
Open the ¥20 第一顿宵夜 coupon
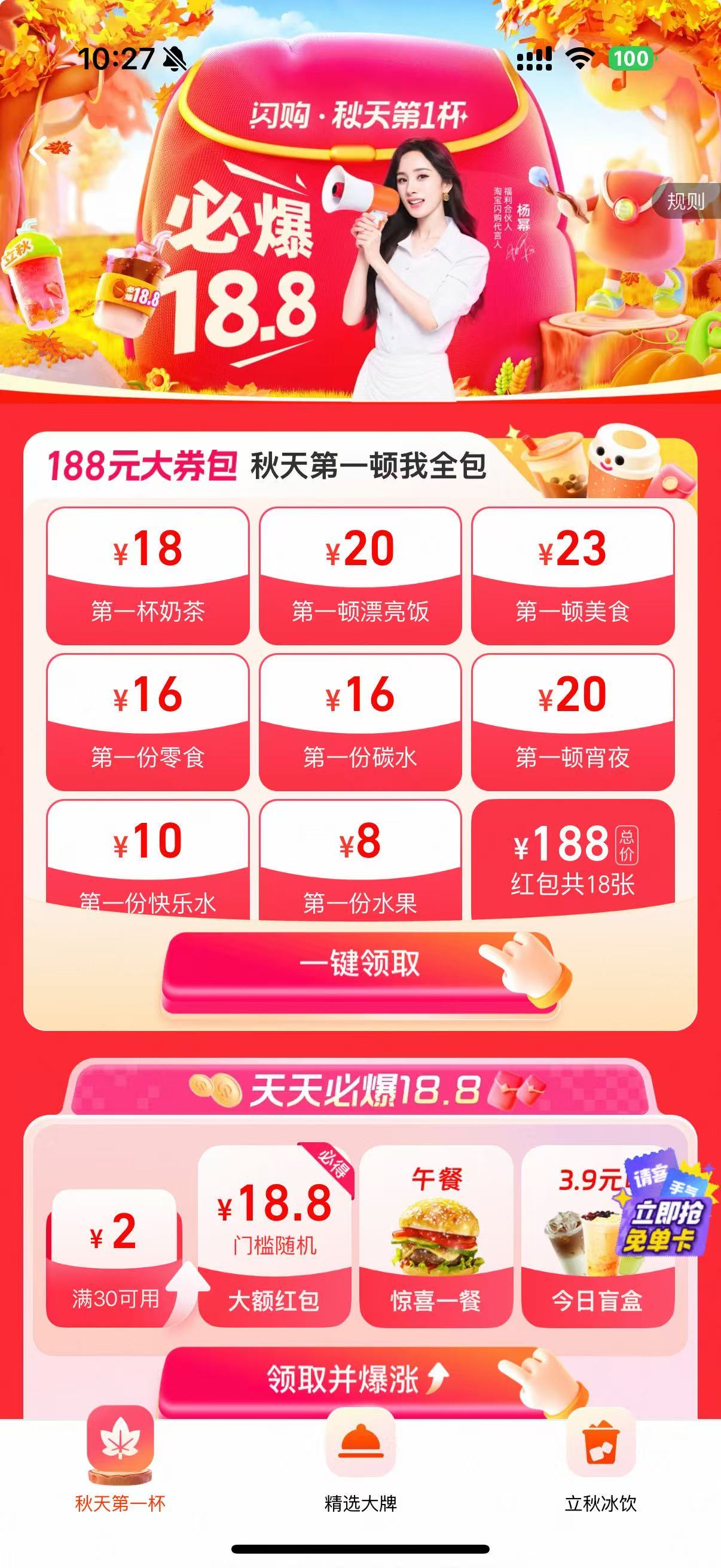[573, 721]
